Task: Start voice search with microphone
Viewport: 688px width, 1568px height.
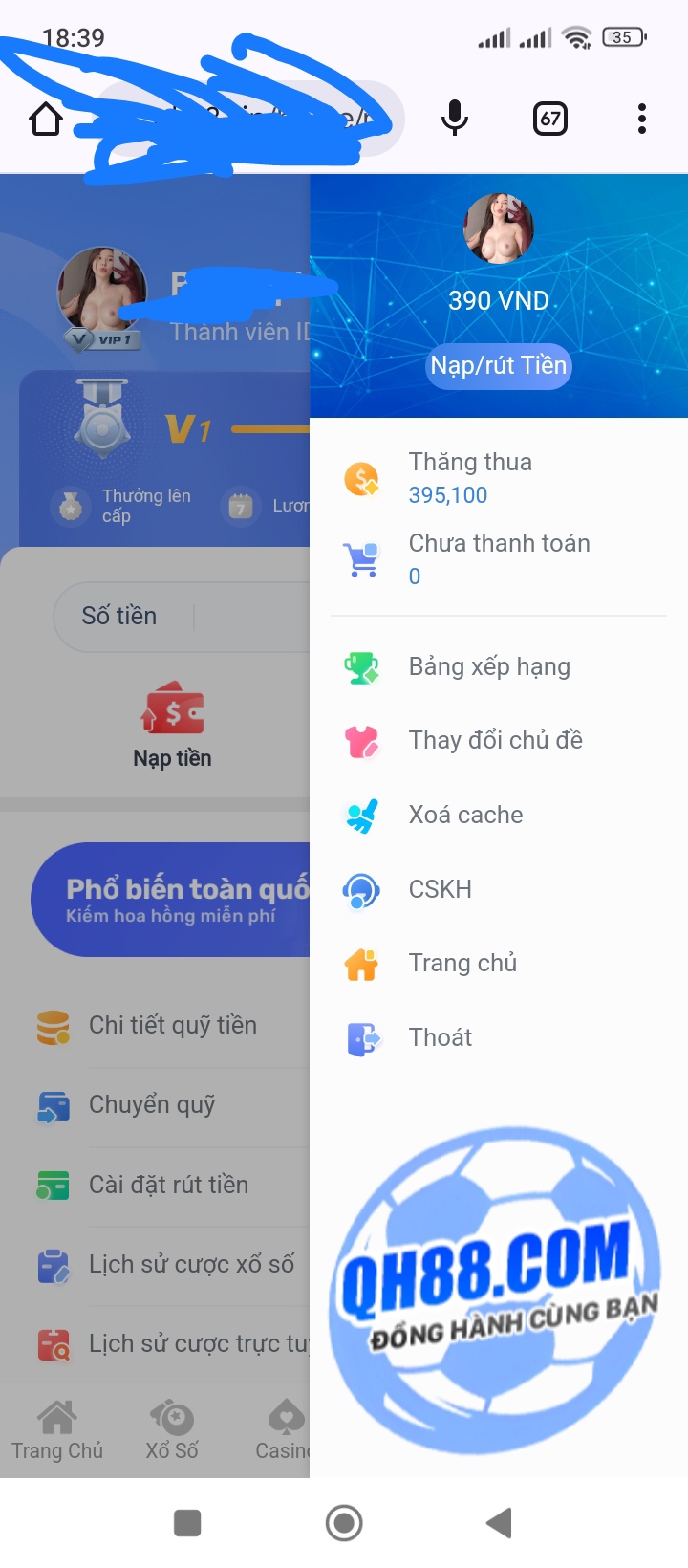Action: click(x=455, y=119)
